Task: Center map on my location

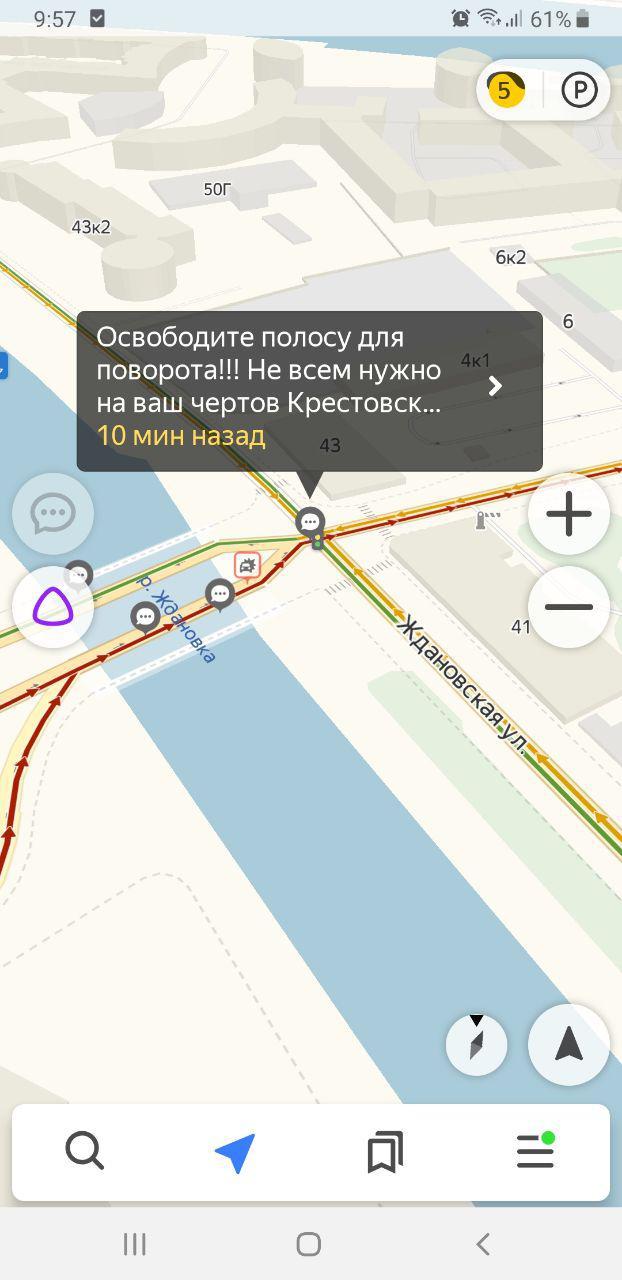Action: click(x=569, y=1044)
